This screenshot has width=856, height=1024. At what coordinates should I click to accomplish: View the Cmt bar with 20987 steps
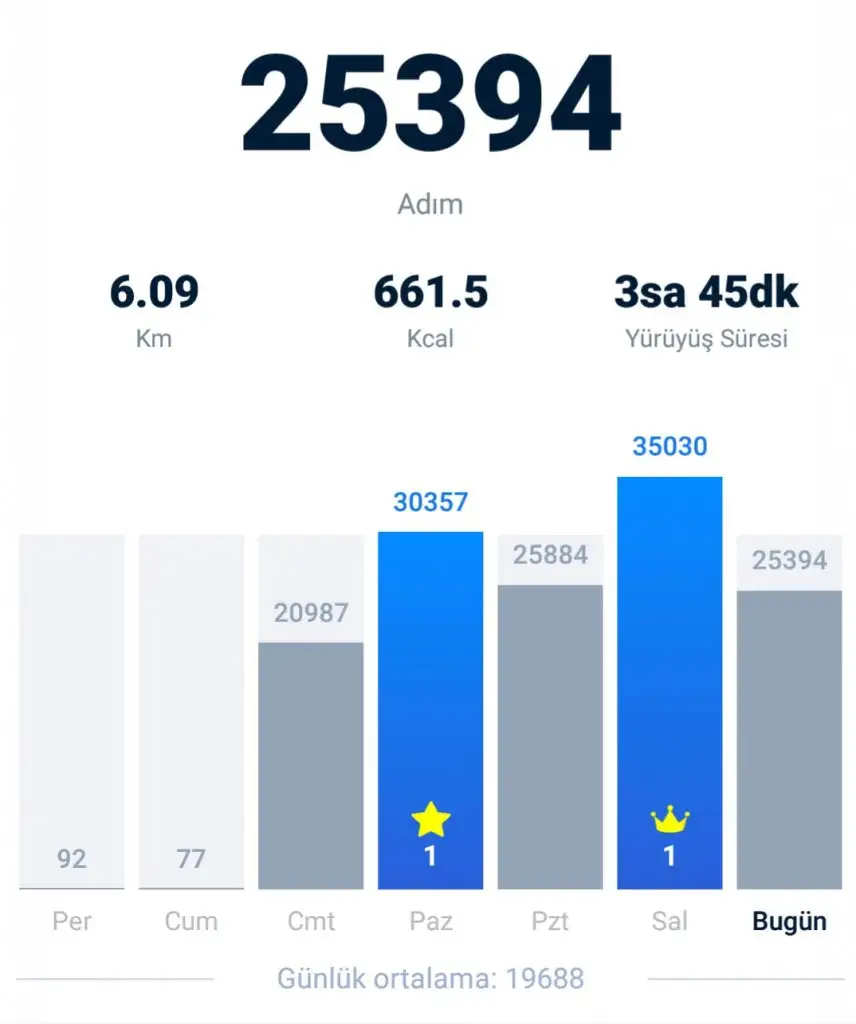311,765
